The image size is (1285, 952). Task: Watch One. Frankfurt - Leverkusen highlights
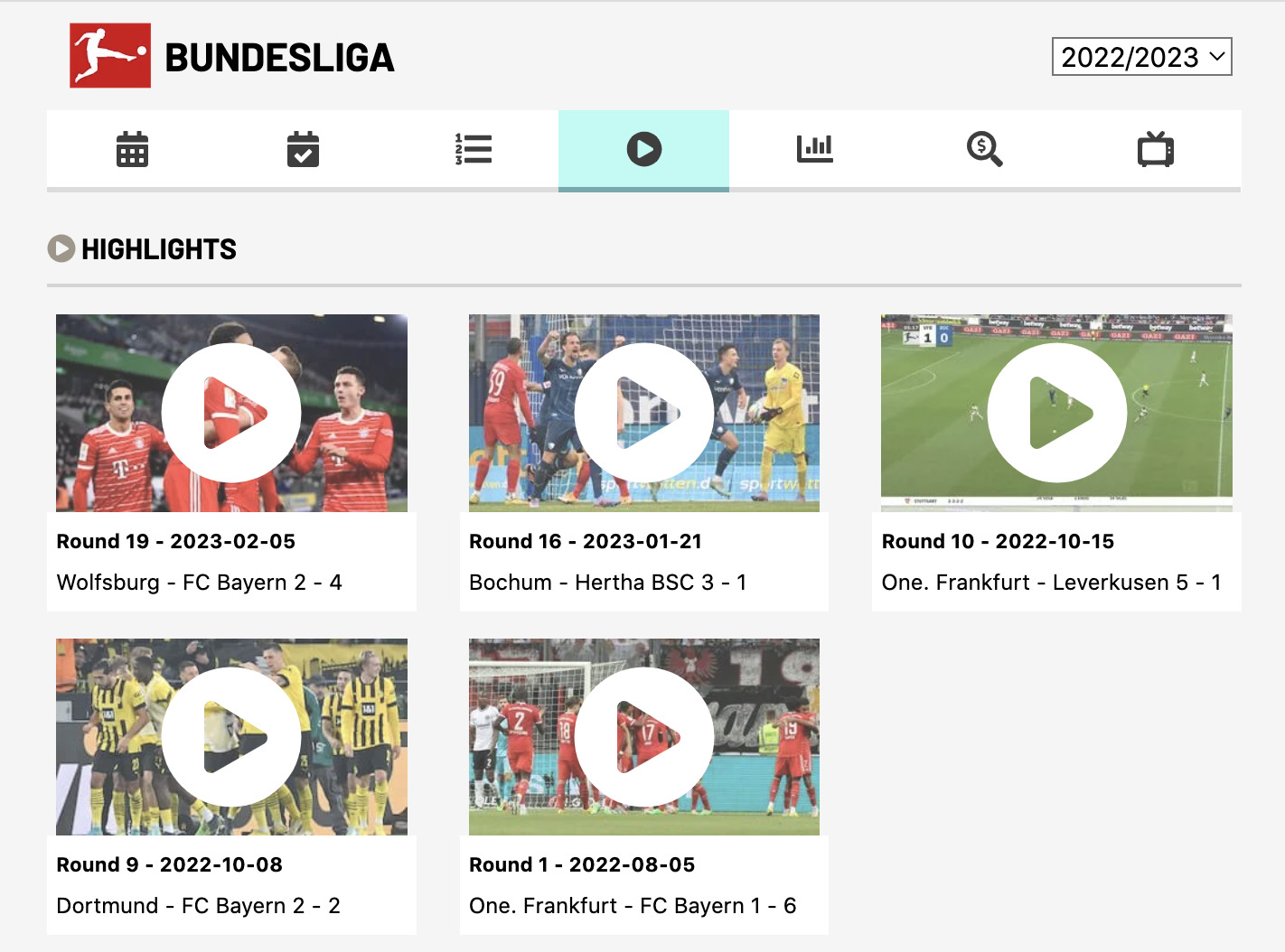(1056, 413)
